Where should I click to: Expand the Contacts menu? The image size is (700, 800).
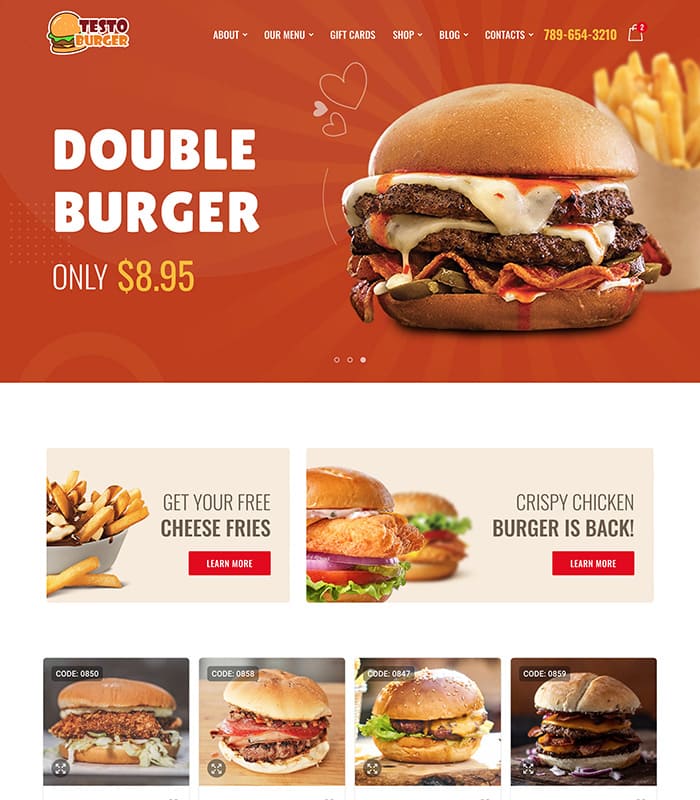(508, 35)
